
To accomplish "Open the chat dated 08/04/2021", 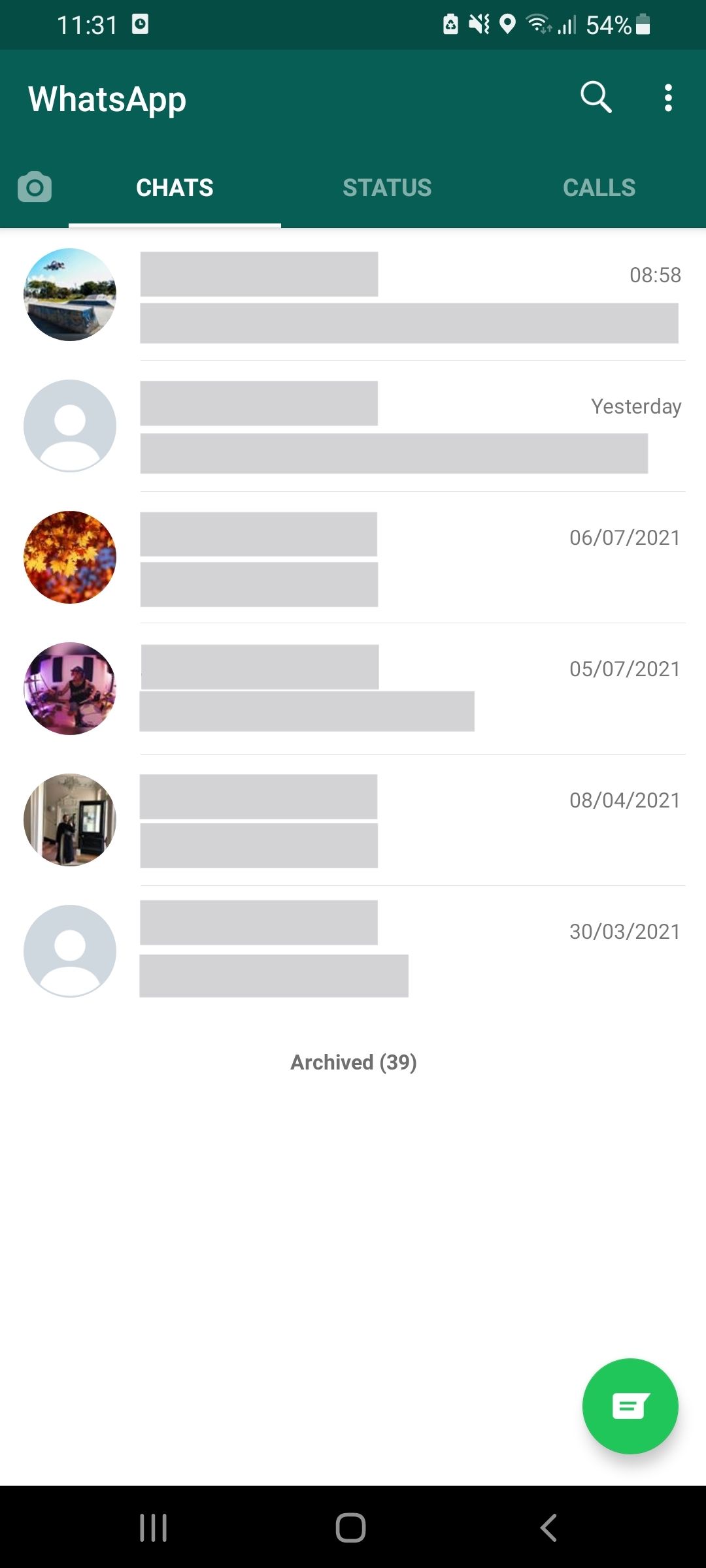I will [x=392, y=820].
